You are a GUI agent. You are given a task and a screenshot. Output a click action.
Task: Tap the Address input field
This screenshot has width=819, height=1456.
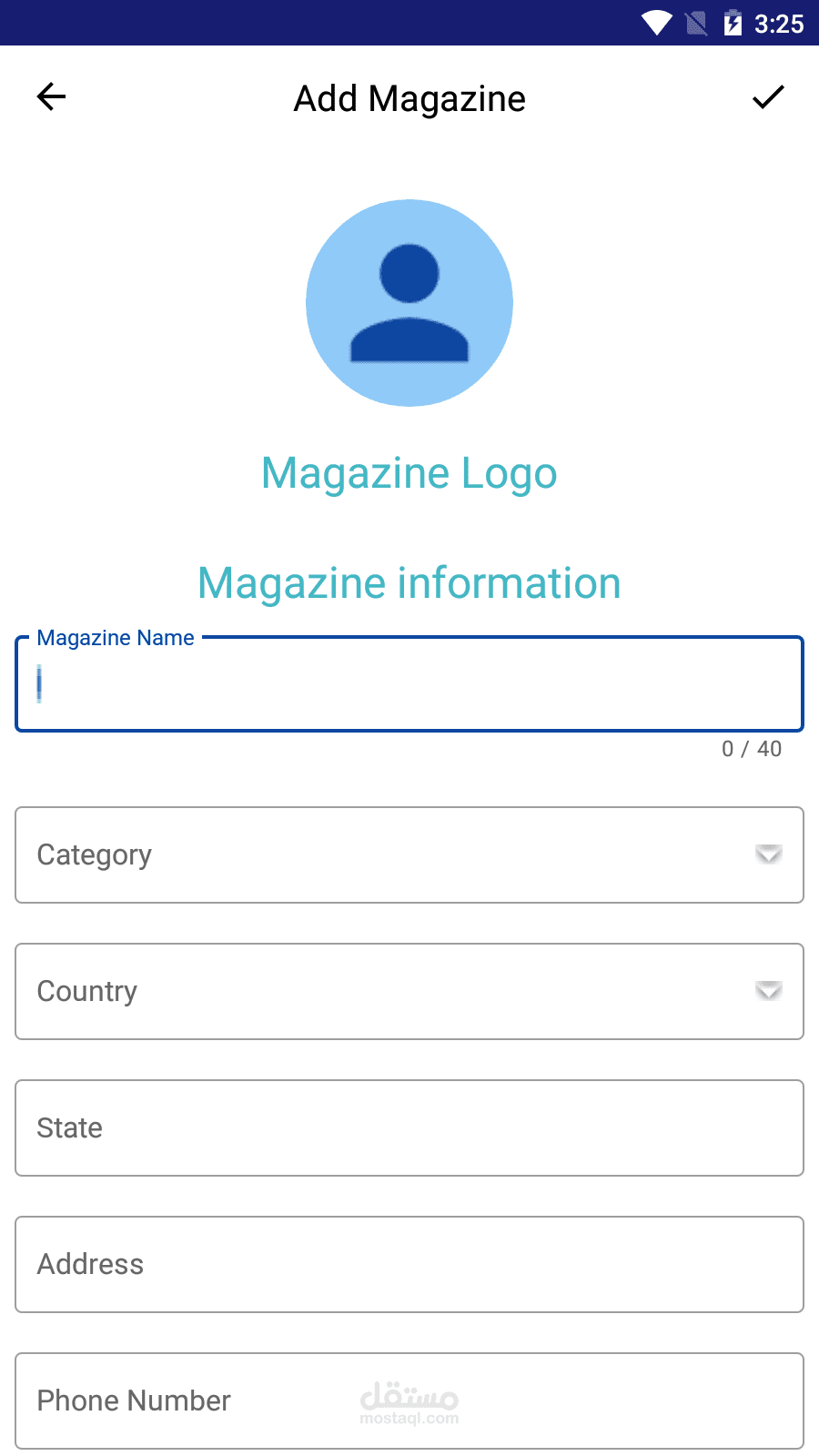(x=409, y=1264)
